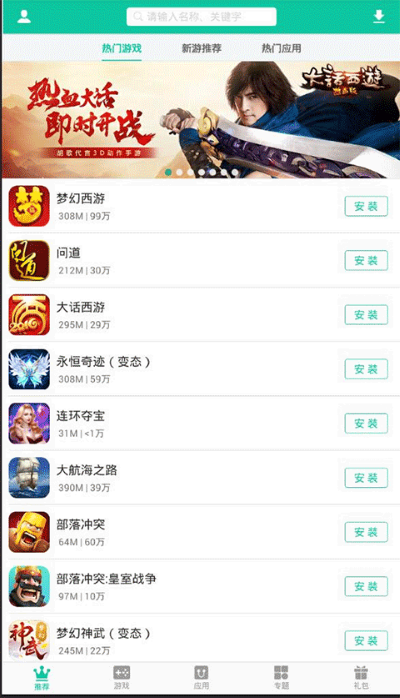The width and height of the screenshot is (400, 698).
Task: Open 梦幻神武（变态）game page
Action: pyautogui.click(x=201, y=639)
